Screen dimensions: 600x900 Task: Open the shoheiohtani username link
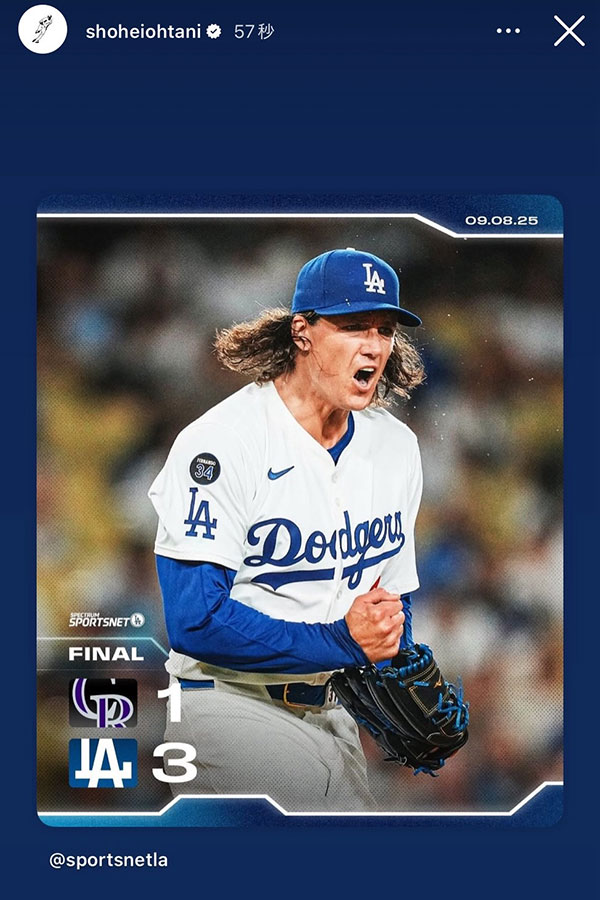(143, 32)
